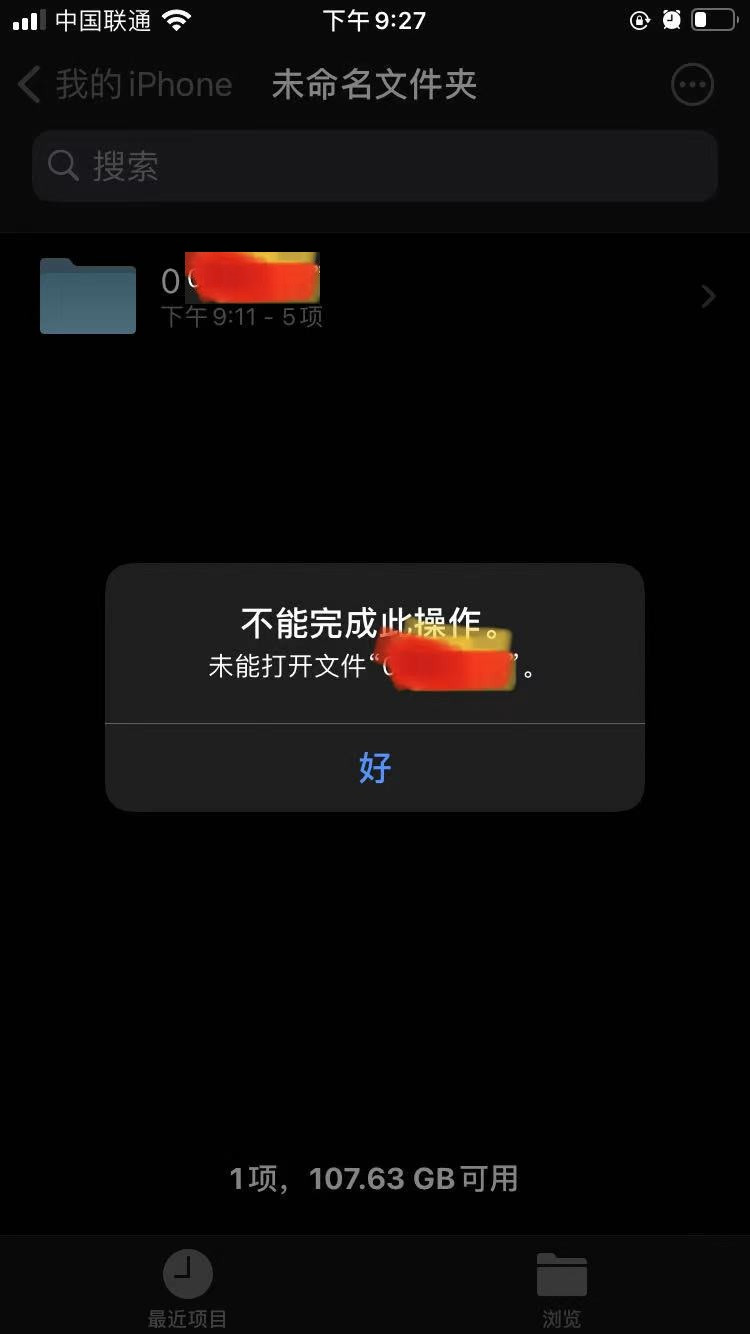Viewport: 750px width, 1334px height.
Task: Open the more options circle menu
Action: pos(692,85)
